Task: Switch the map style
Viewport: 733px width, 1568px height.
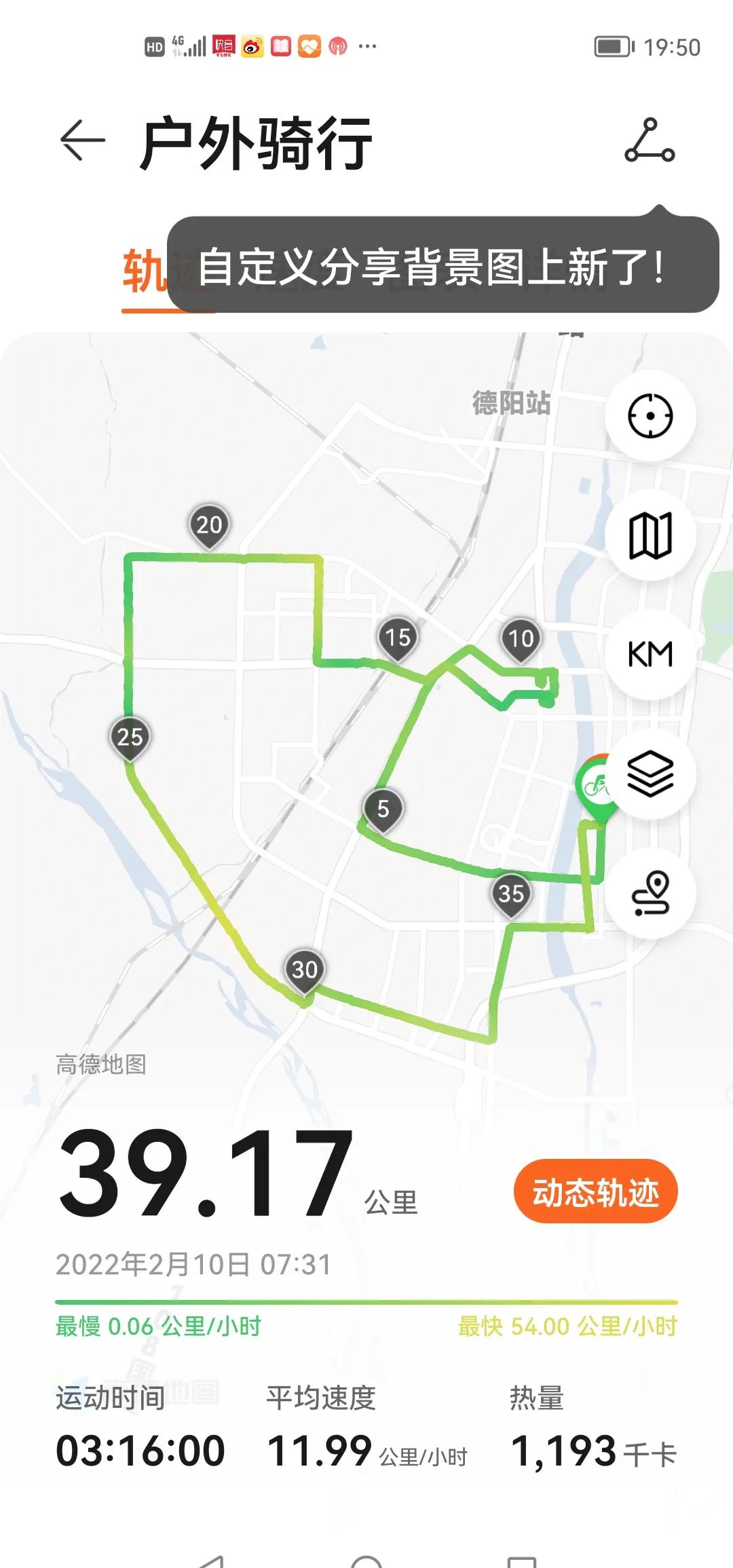Action: click(650, 535)
